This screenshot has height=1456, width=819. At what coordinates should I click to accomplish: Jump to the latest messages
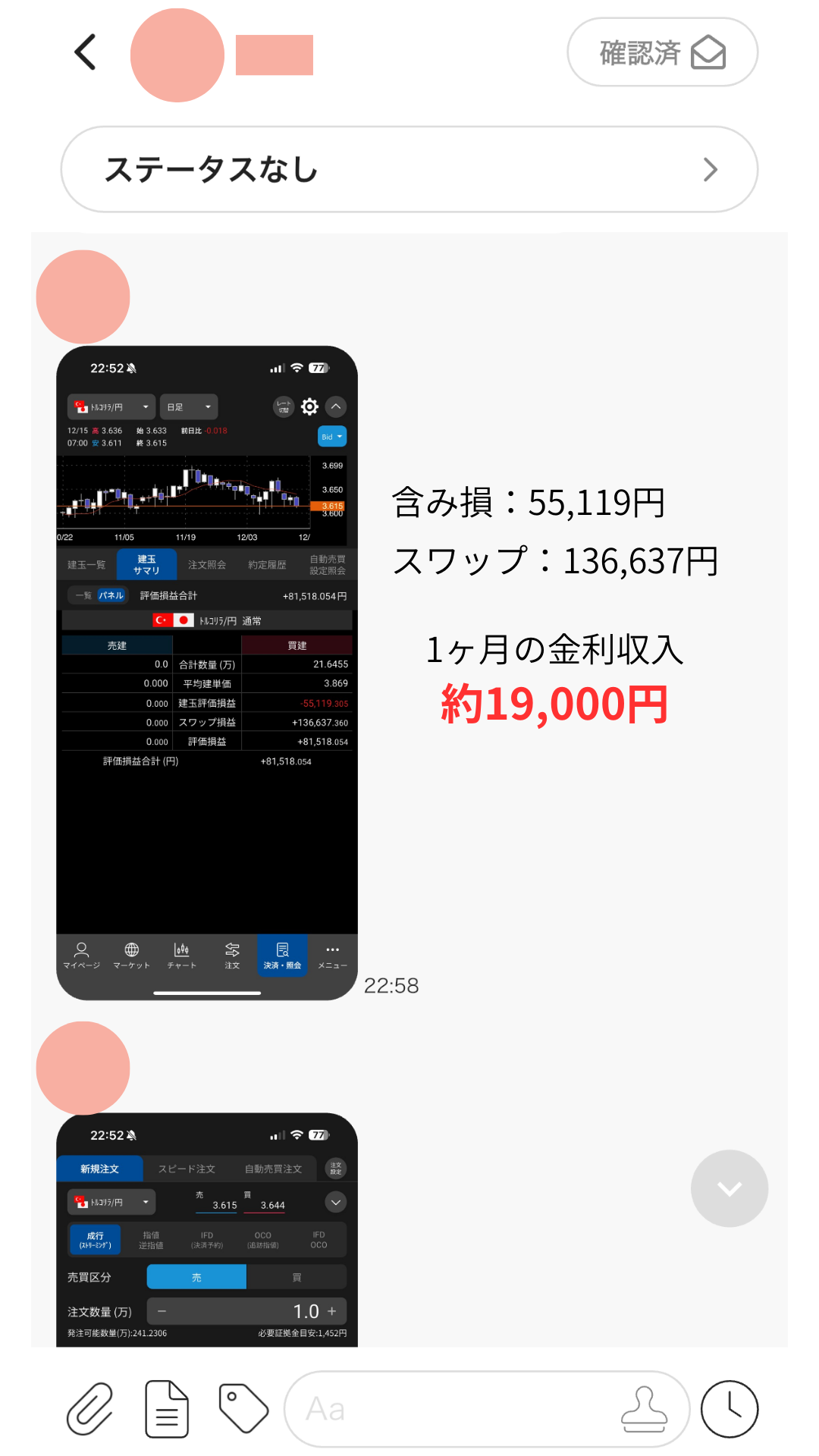(729, 1188)
